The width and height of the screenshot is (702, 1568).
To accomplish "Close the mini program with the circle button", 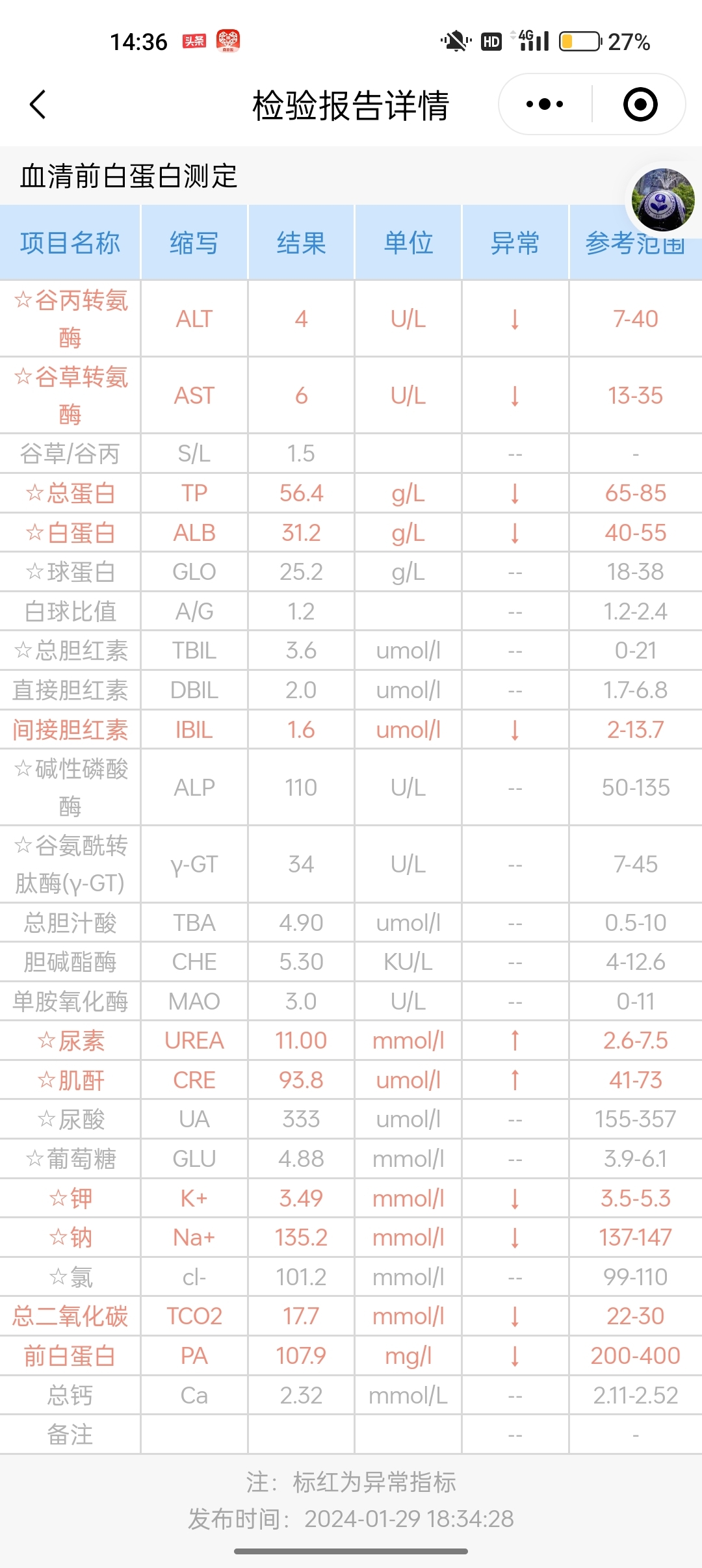I will tap(640, 104).
